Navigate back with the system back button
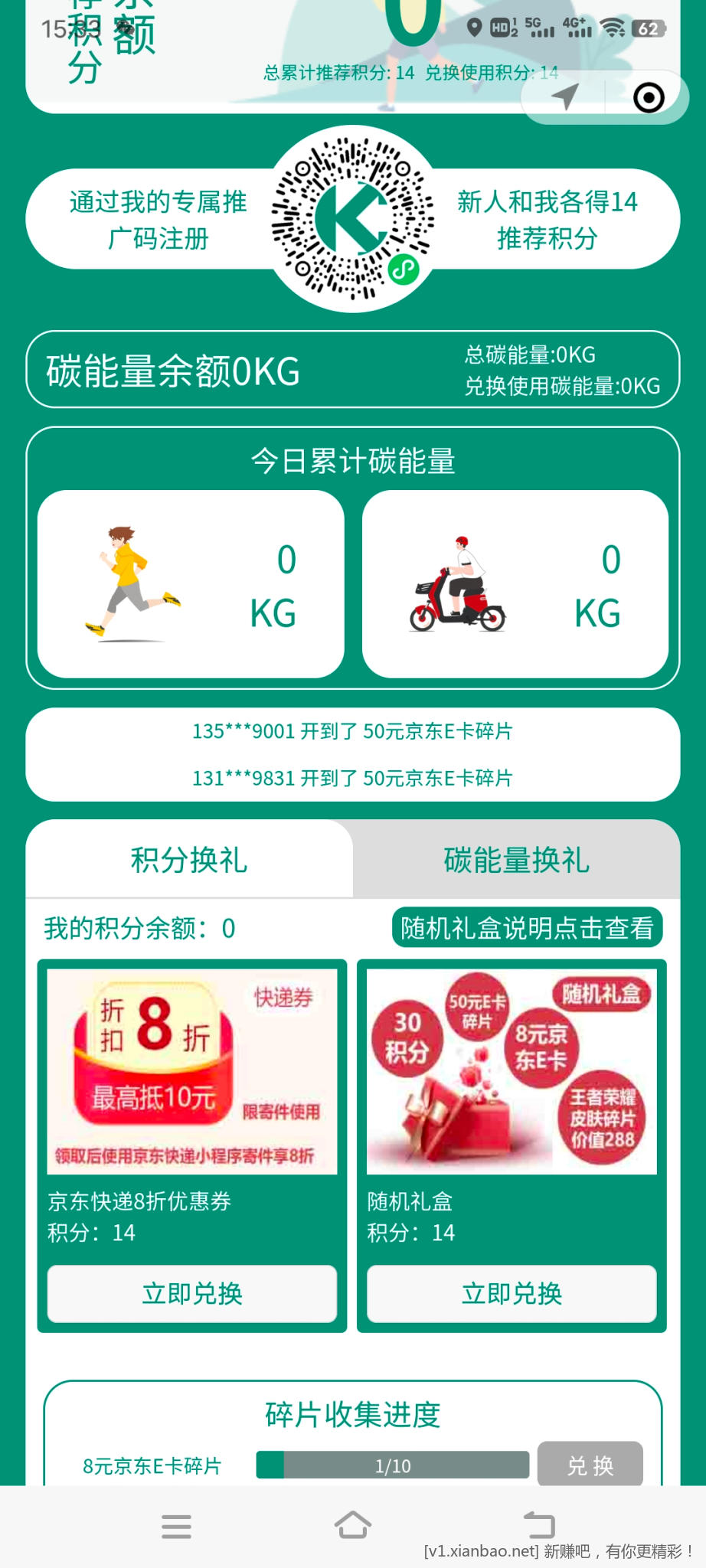 tap(539, 1525)
